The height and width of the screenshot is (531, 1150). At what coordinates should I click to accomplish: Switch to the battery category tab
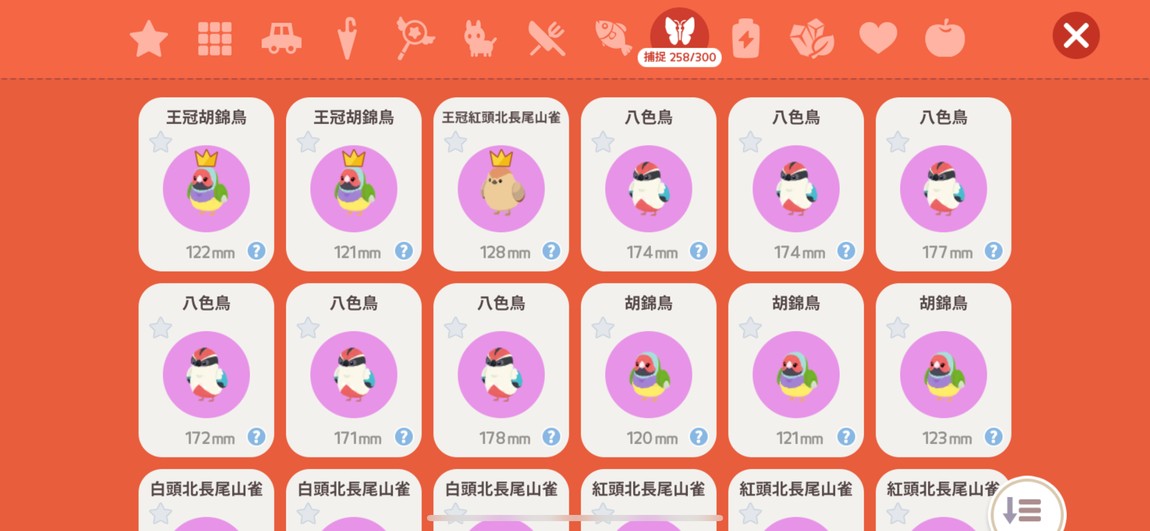point(746,39)
